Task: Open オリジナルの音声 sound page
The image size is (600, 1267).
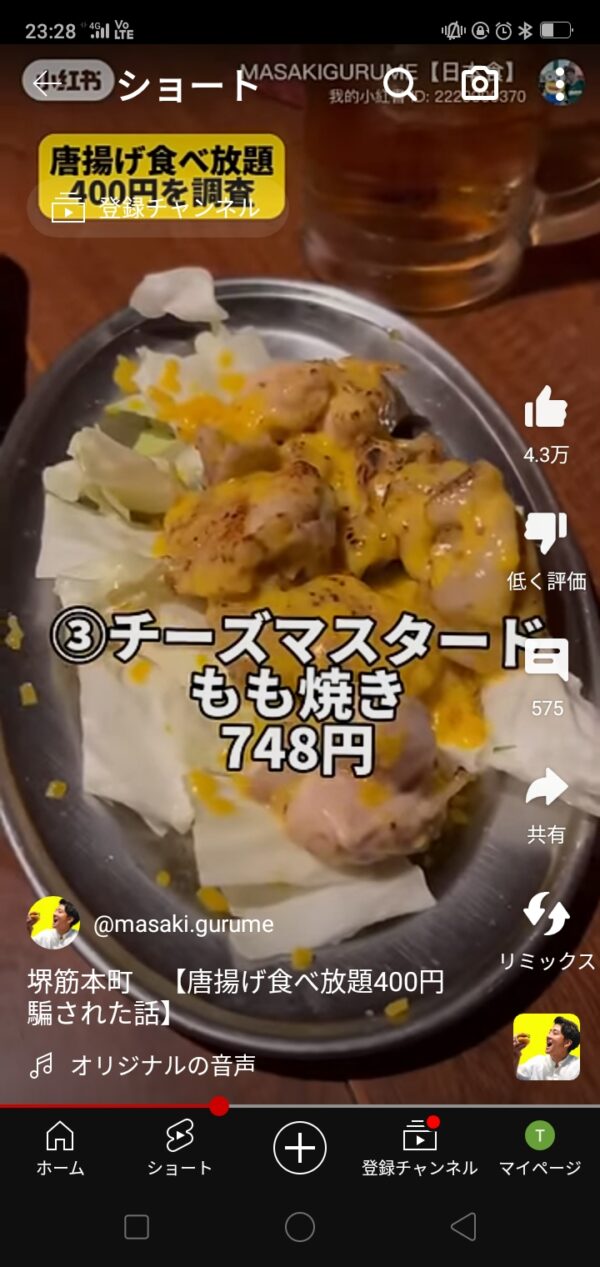Action: 160,1066
